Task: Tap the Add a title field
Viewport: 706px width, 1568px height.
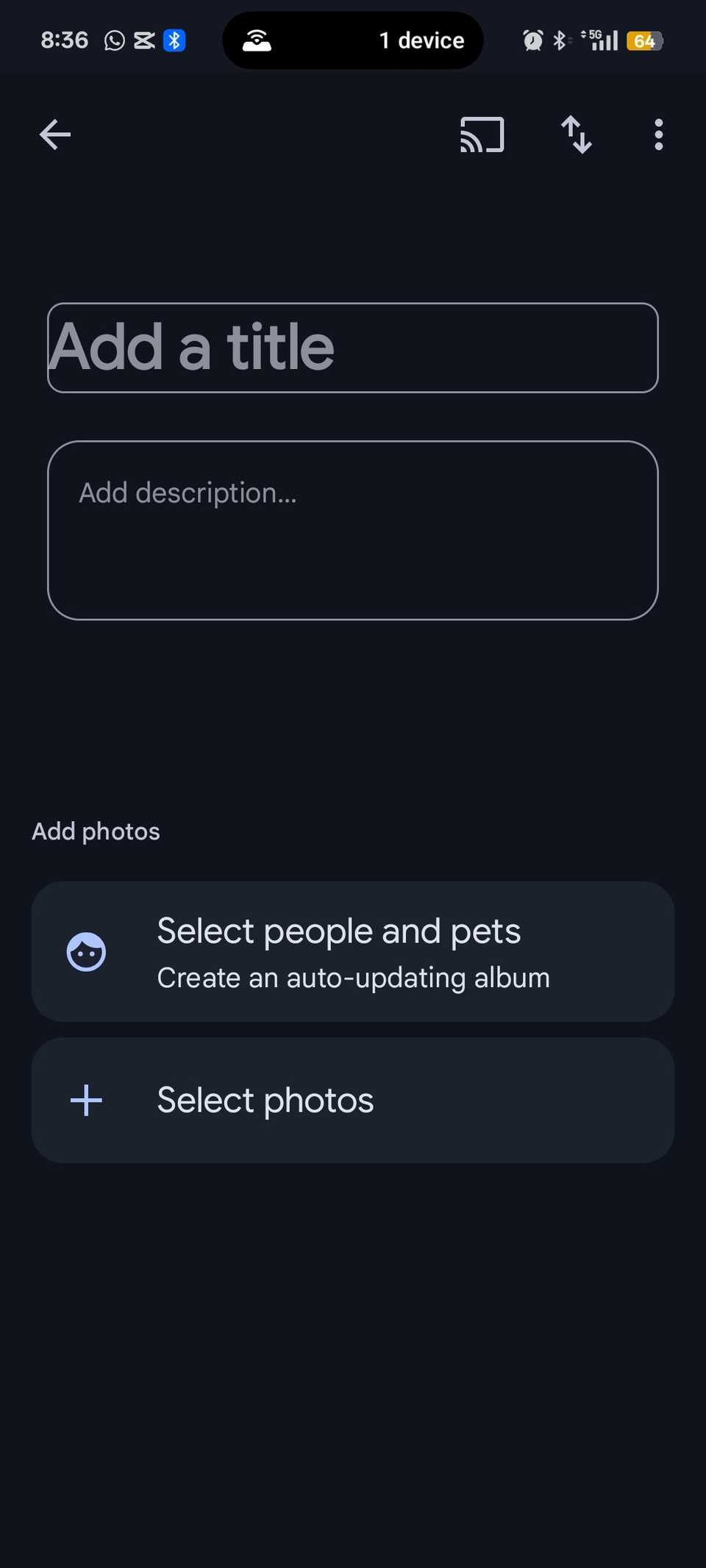Action: (x=353, y=348)
